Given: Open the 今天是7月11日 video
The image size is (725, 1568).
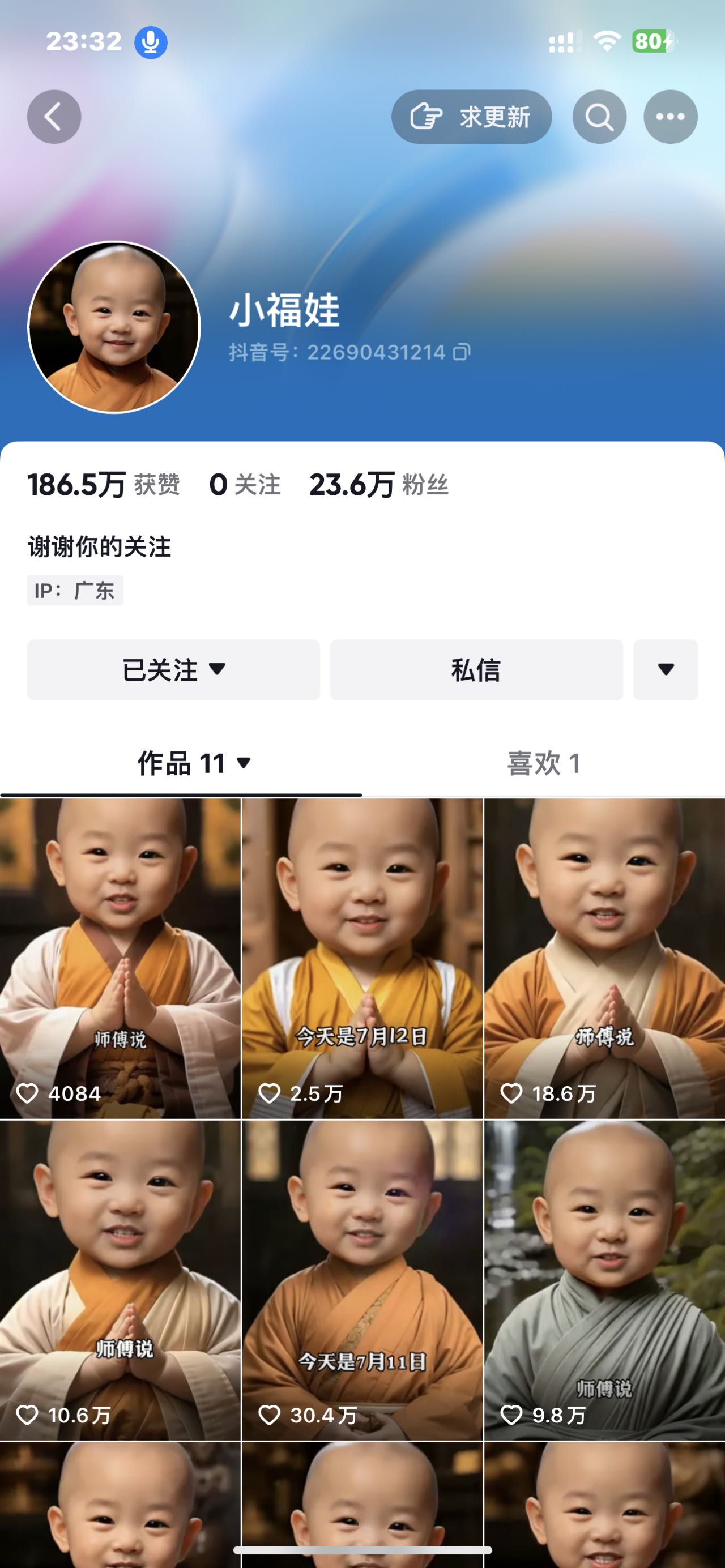Looking at the screenshot, I should [x=362, y=1280].
